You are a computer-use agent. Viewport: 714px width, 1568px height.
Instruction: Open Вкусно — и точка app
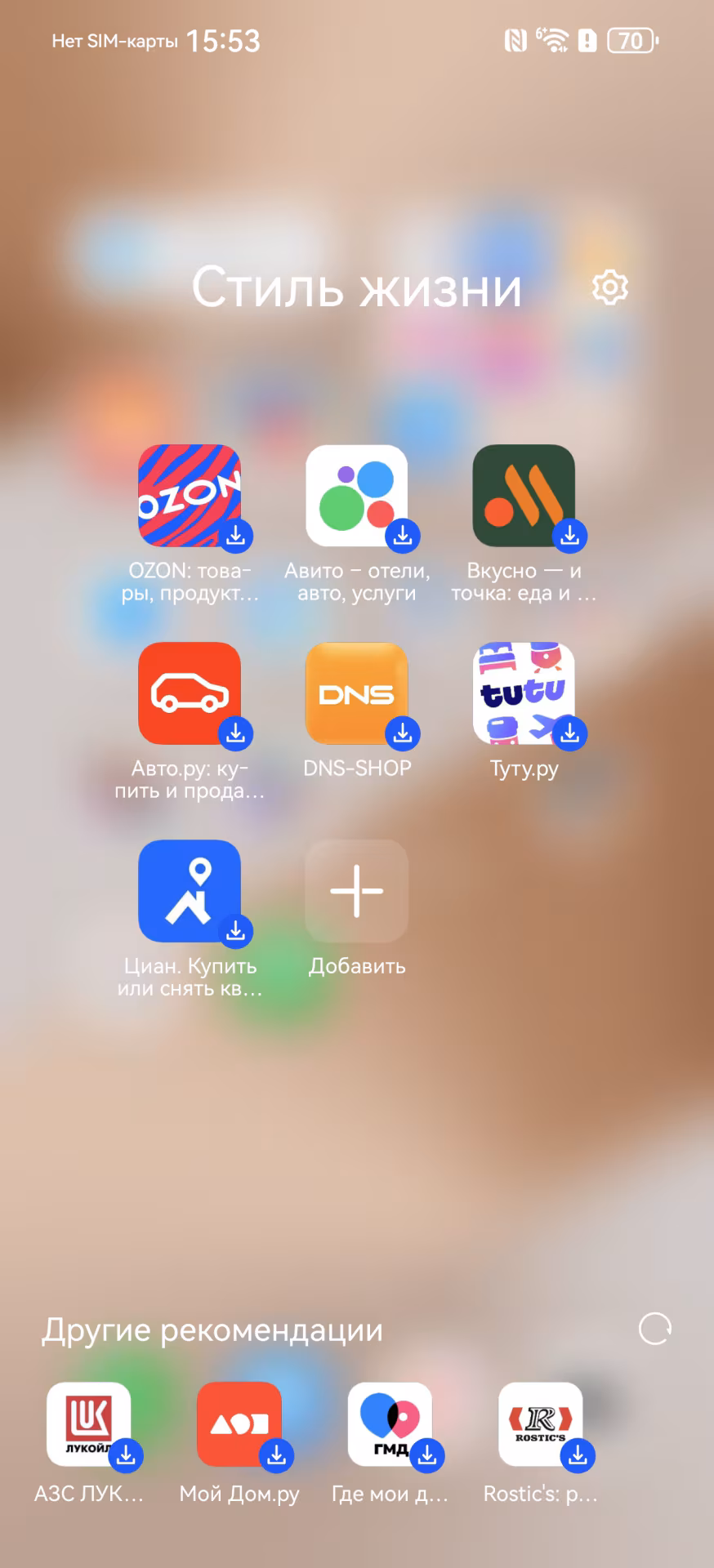(x=524, y=496)
